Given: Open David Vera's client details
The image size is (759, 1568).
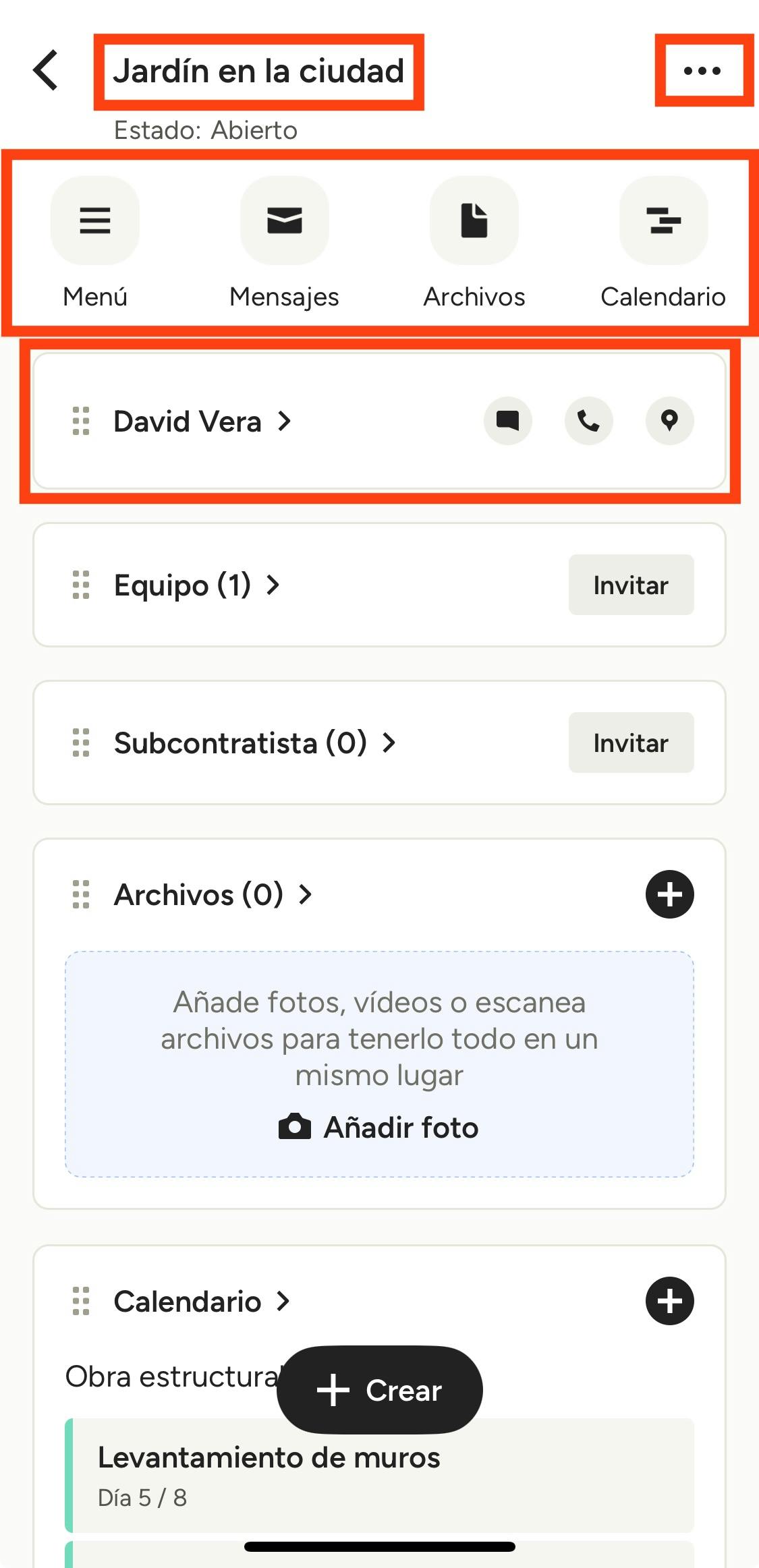Looking at the screenshot, I should [x=201, y=422].
